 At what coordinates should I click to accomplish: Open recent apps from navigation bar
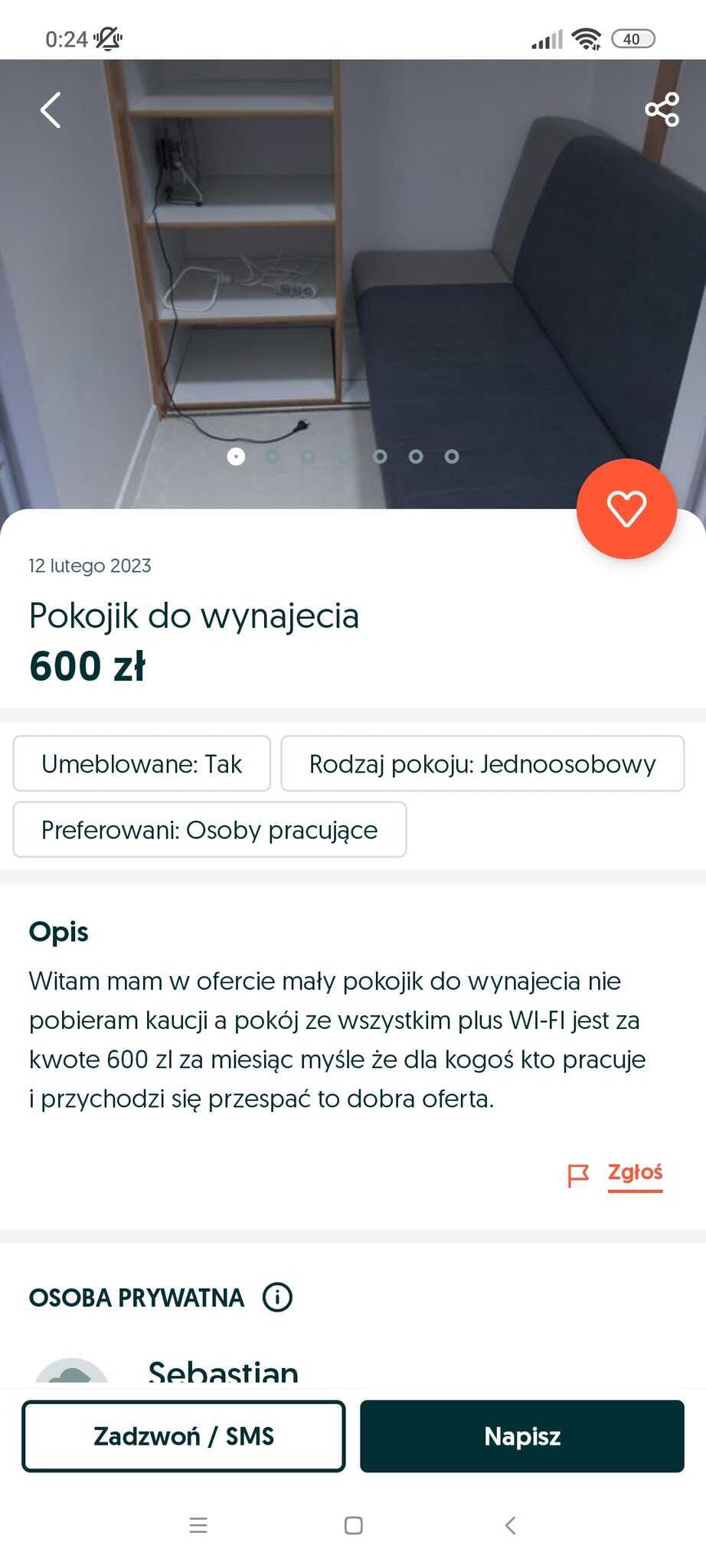click(198, 1525)
